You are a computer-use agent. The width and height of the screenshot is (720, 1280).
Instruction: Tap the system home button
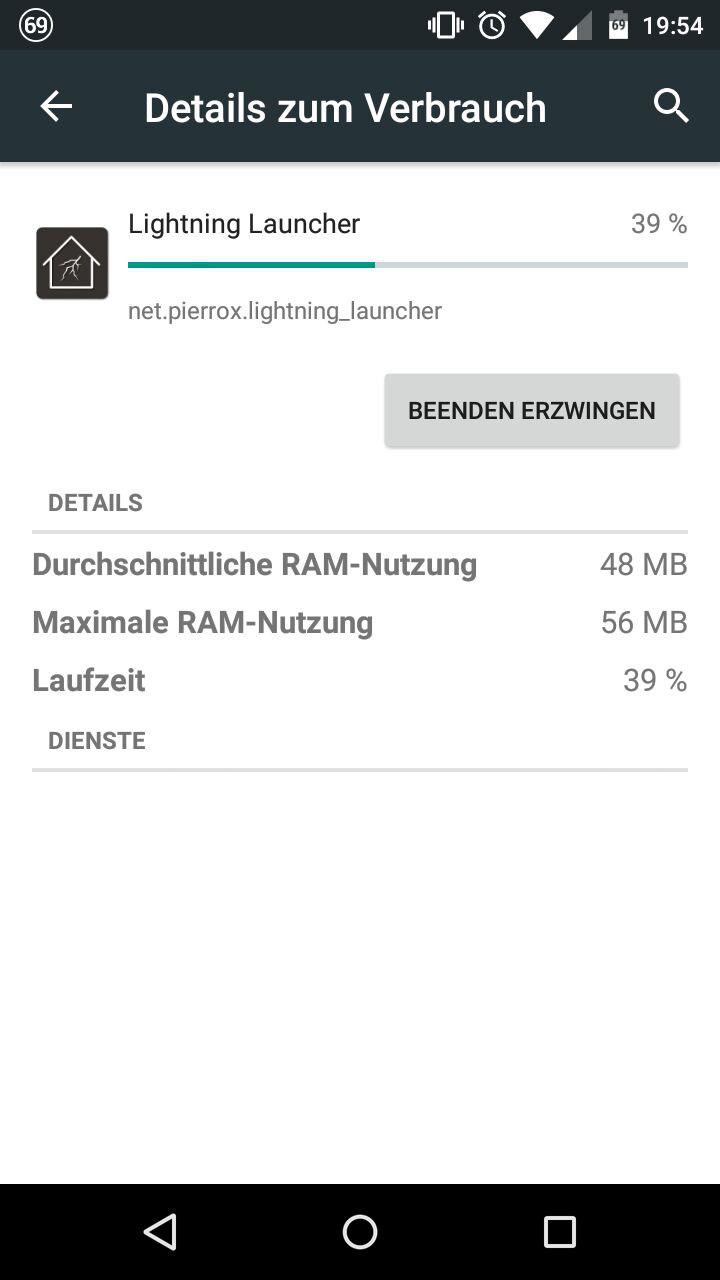(x=360, y=1232)
